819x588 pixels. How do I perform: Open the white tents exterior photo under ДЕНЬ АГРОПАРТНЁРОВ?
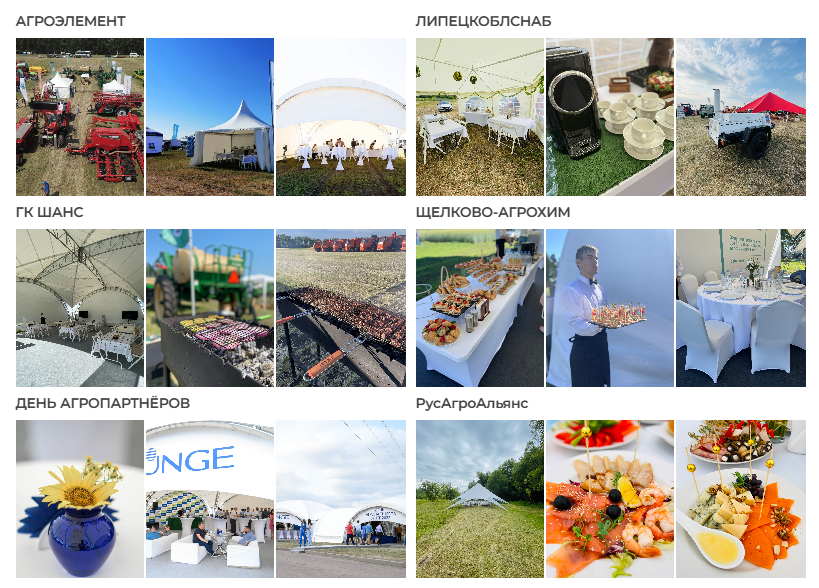[340, 499]
